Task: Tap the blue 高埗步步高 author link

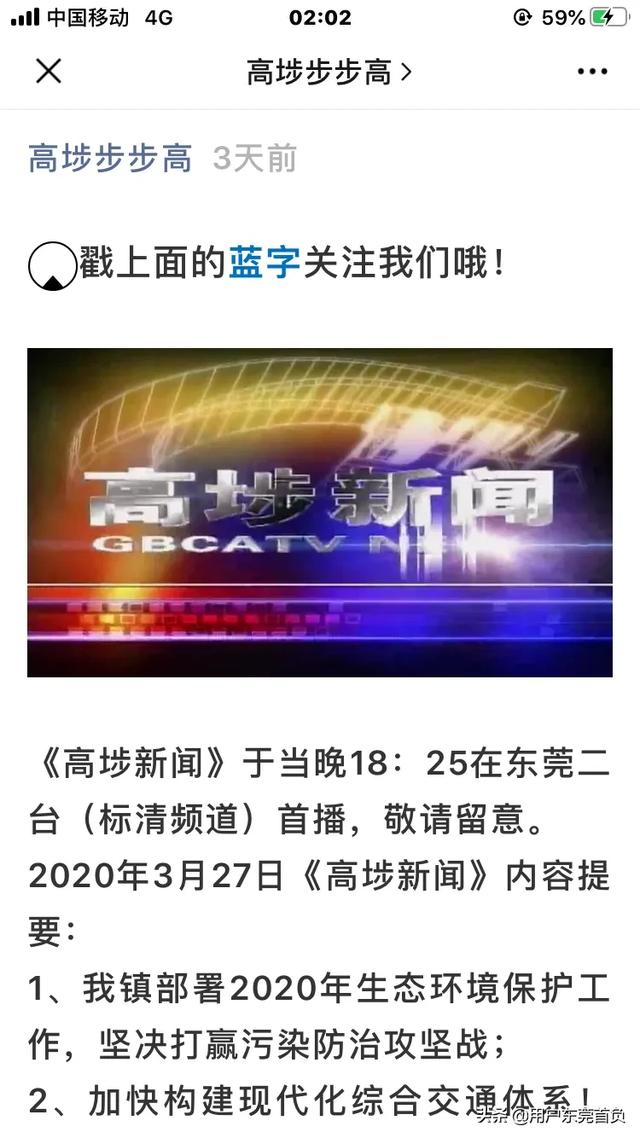Action: pos(110,158)
